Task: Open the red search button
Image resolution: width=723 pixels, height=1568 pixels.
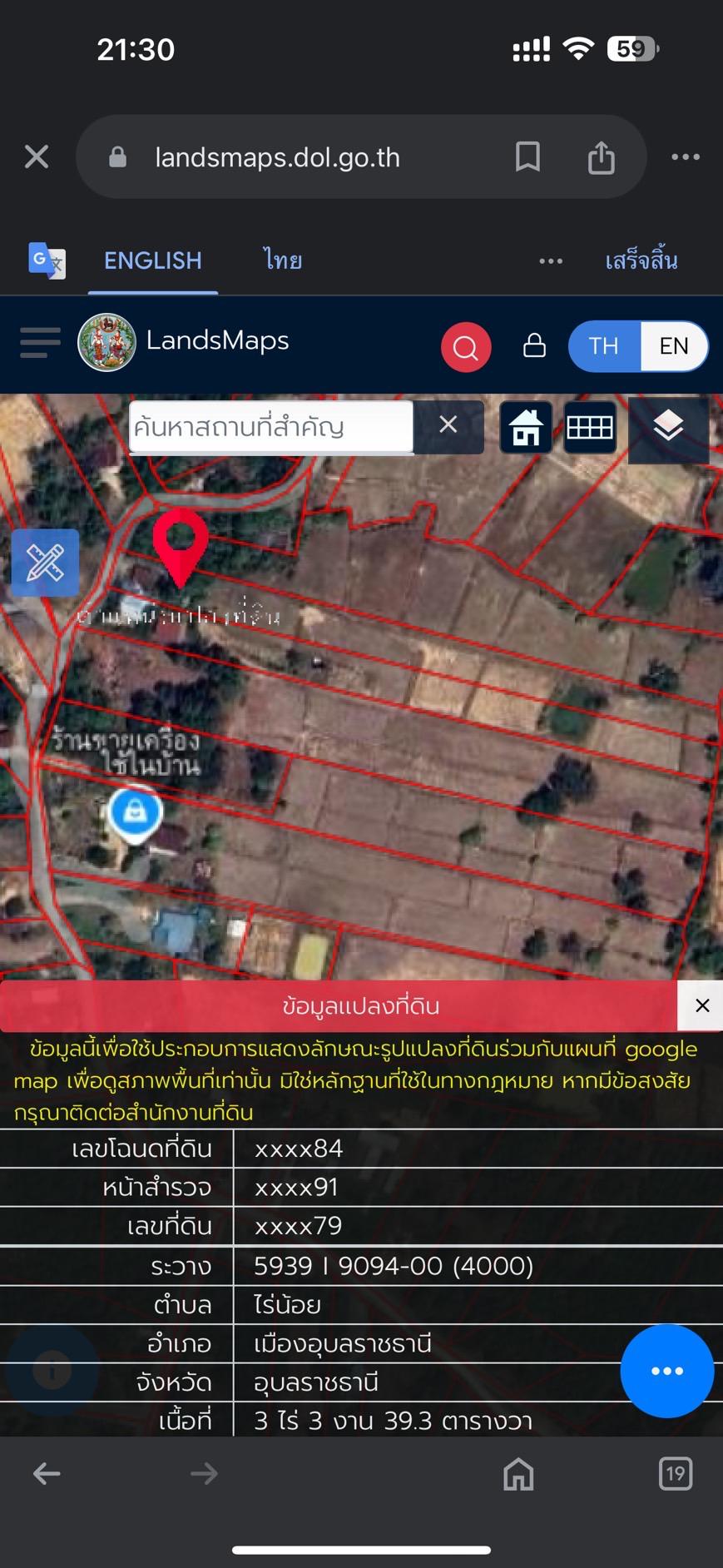Action: (x=466, y=347)
